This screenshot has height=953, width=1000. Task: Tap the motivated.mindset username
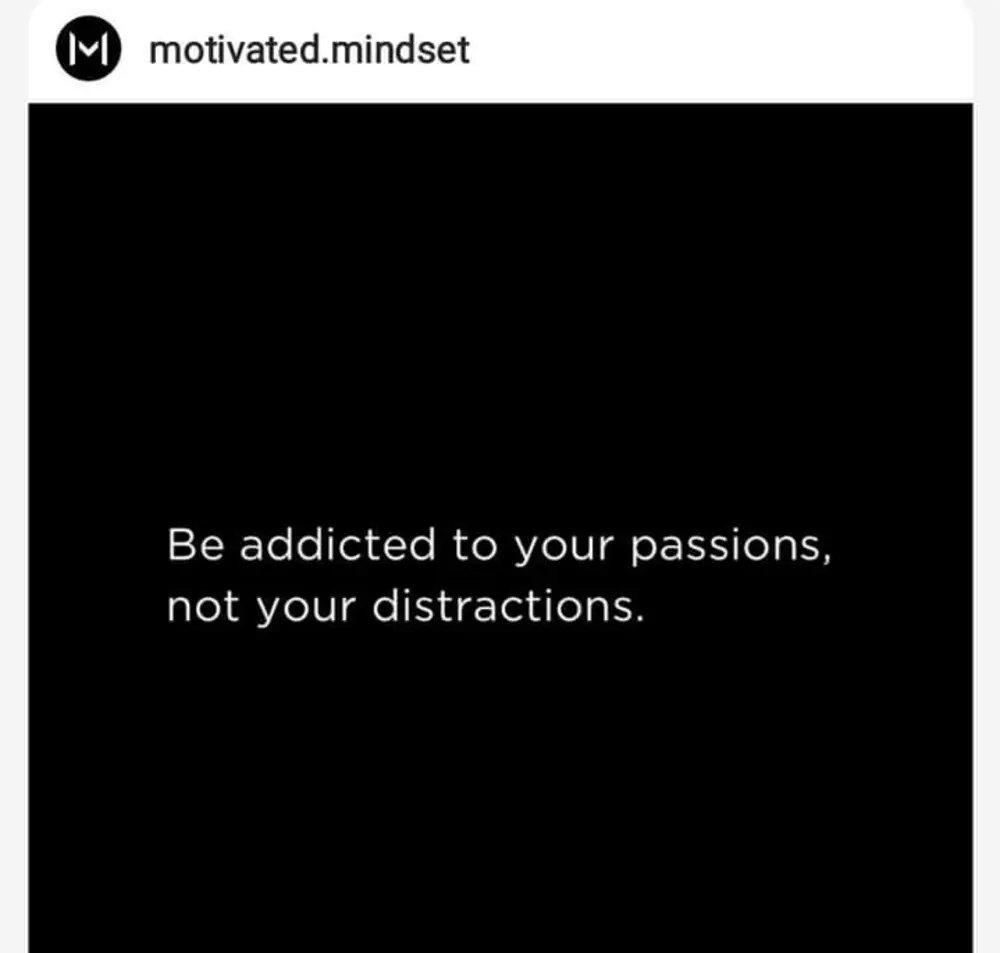[x=309, y=51]
